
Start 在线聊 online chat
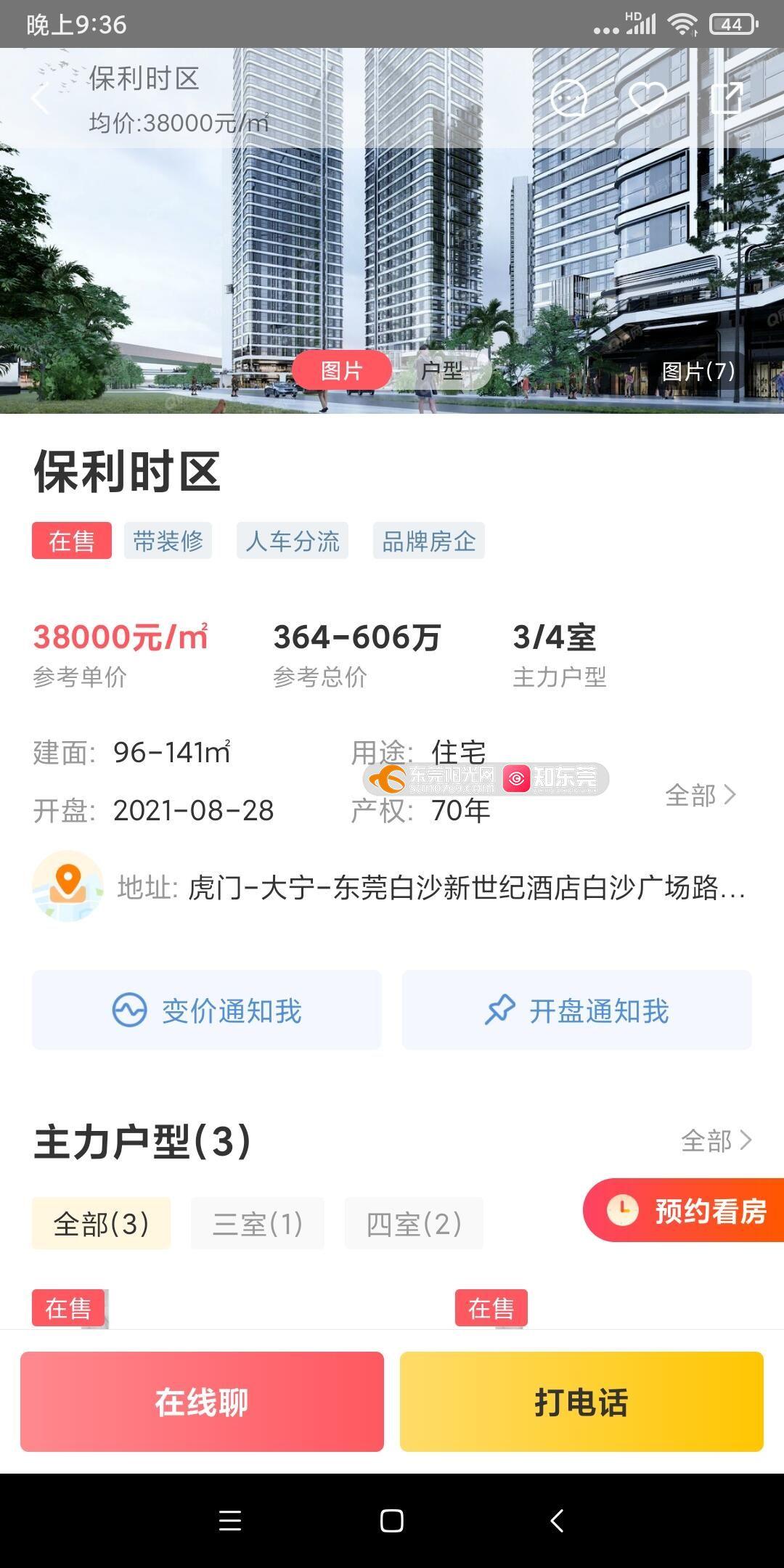coord(202,1402)
